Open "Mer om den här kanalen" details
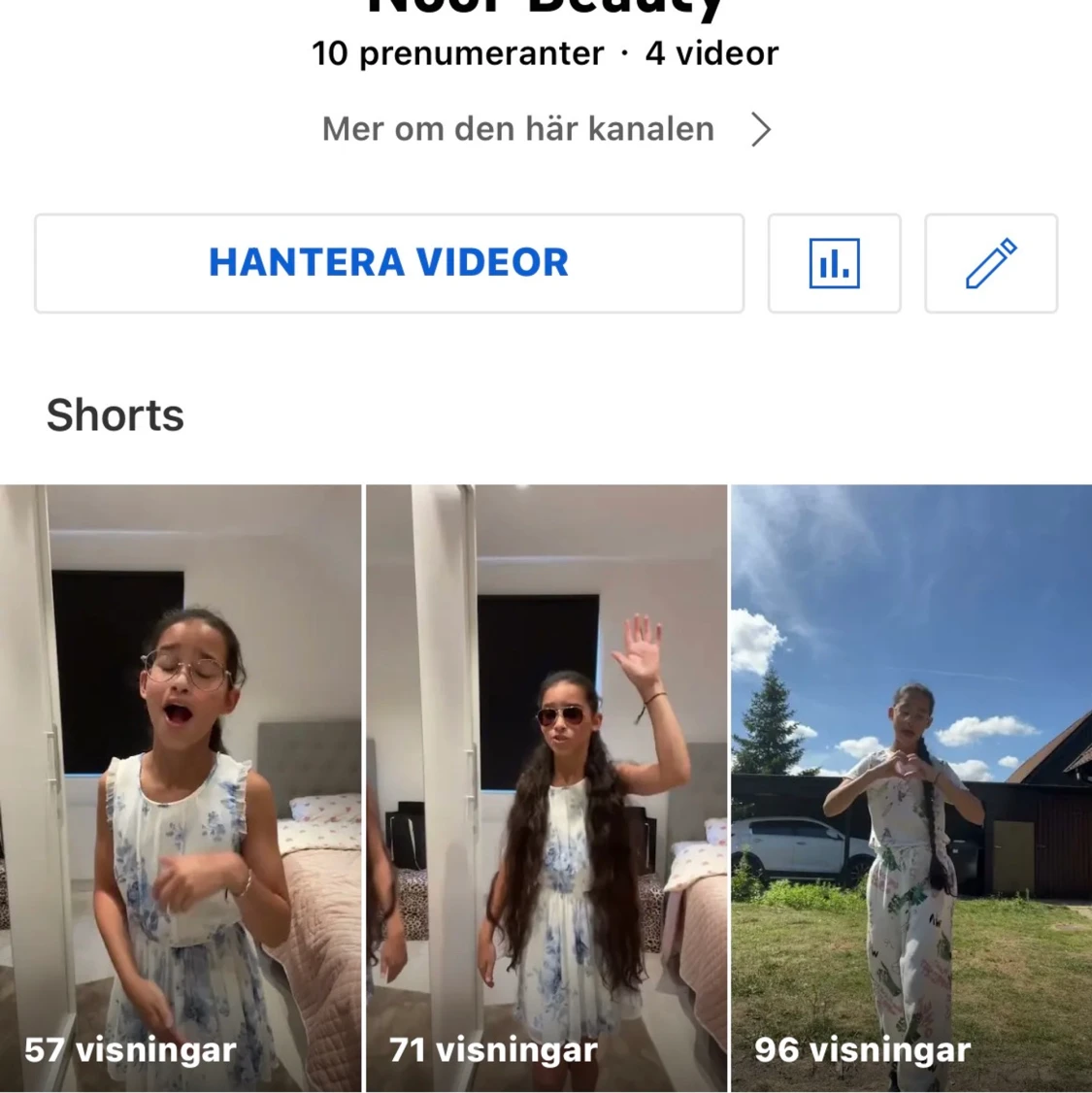 (546, 129)
